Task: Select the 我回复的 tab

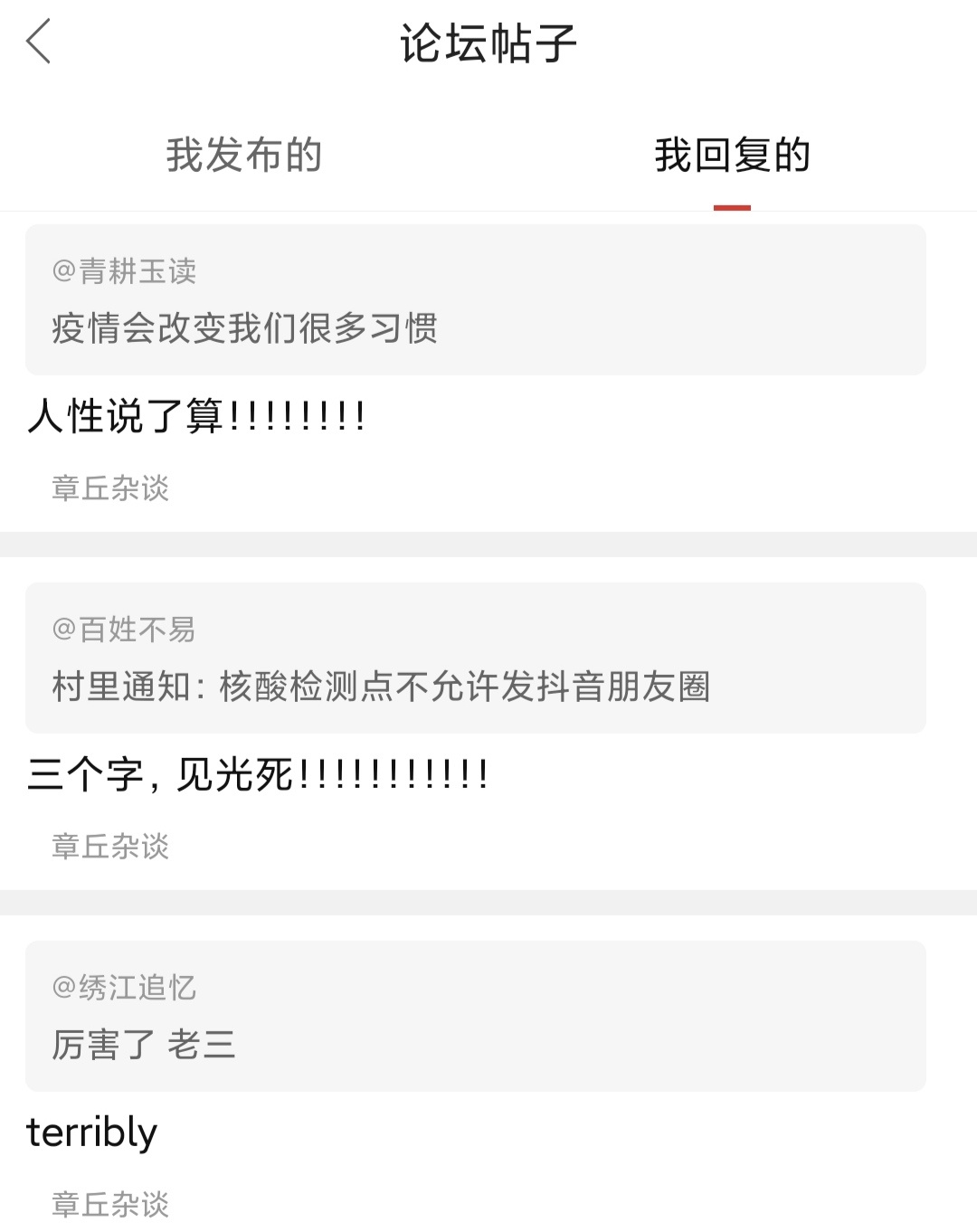Action: coord(732,155)
